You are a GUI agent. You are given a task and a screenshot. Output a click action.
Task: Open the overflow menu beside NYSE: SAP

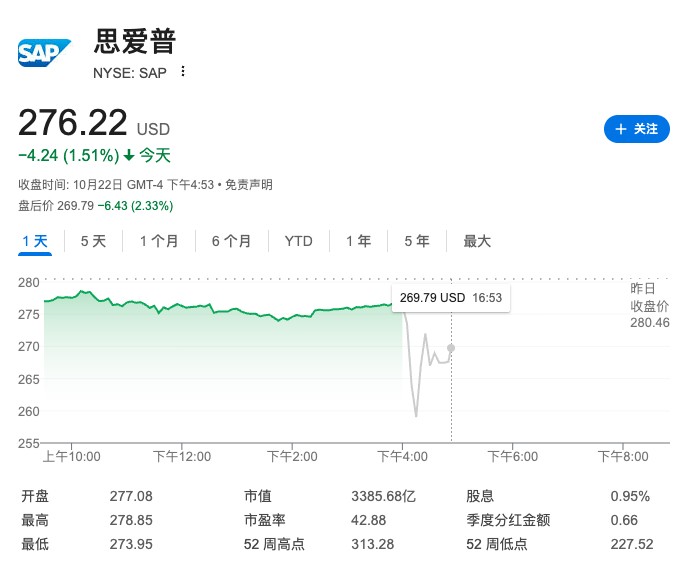pyautogui.click(x=183, y=72)
